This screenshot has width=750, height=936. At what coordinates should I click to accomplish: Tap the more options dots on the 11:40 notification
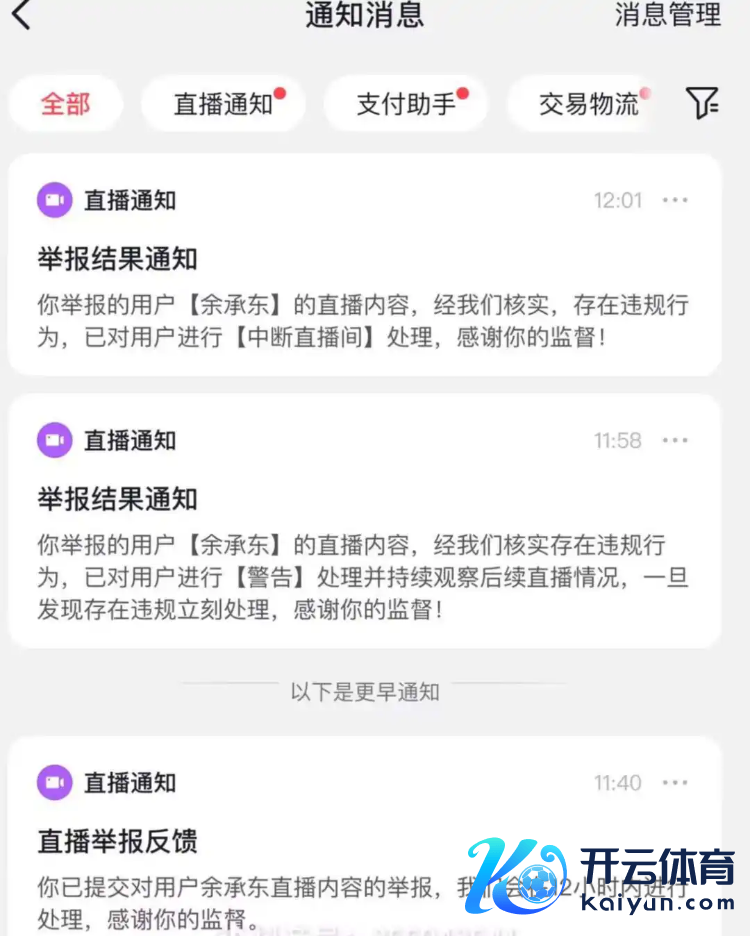pyautogui.click(x=676, y=783)
